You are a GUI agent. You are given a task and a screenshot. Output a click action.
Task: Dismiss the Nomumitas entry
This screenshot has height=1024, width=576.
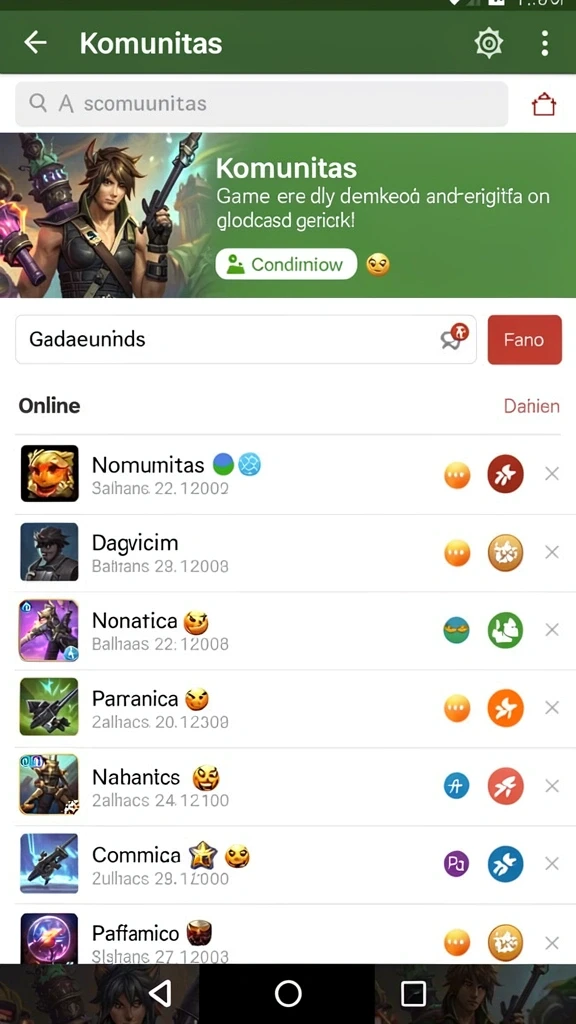click(552, 474)
